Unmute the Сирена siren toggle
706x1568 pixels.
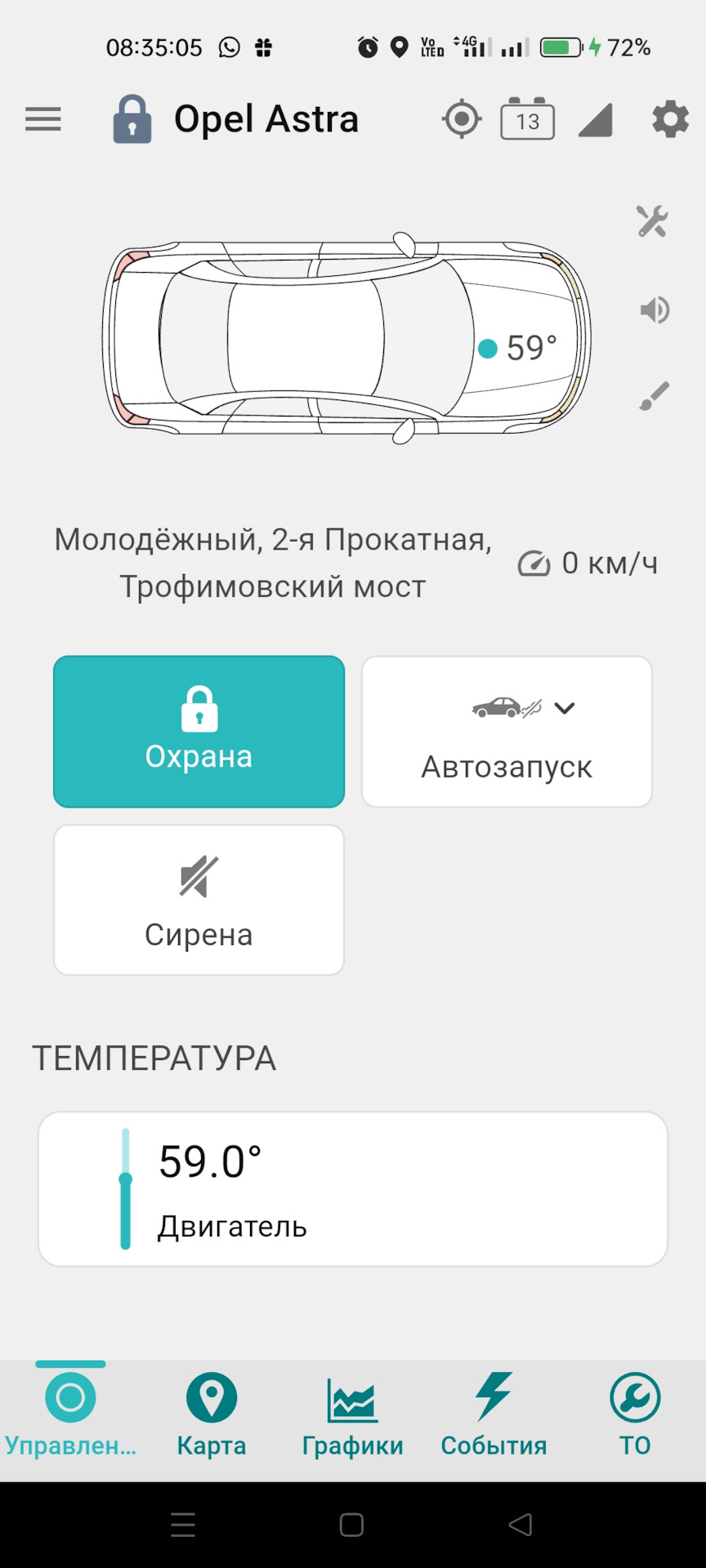click(x=199, y=899)
